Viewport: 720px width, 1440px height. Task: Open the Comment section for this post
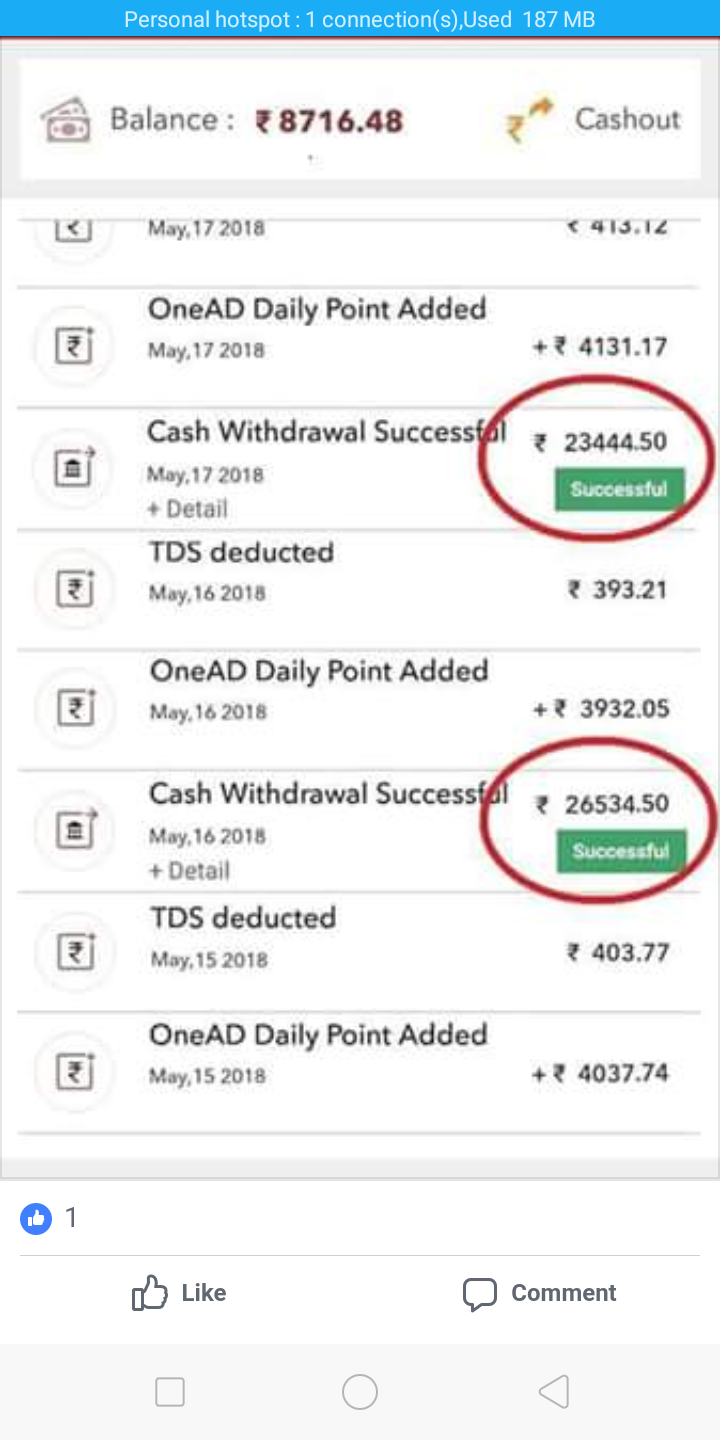pos(540,1293)
